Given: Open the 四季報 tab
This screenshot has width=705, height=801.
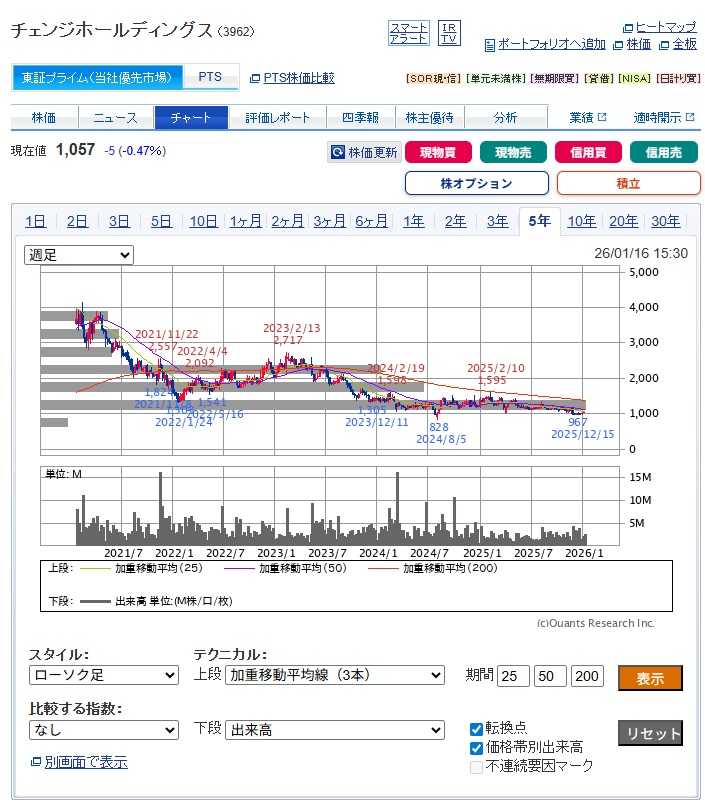Looking at the screenshot, I should click(x=359, y=118).
